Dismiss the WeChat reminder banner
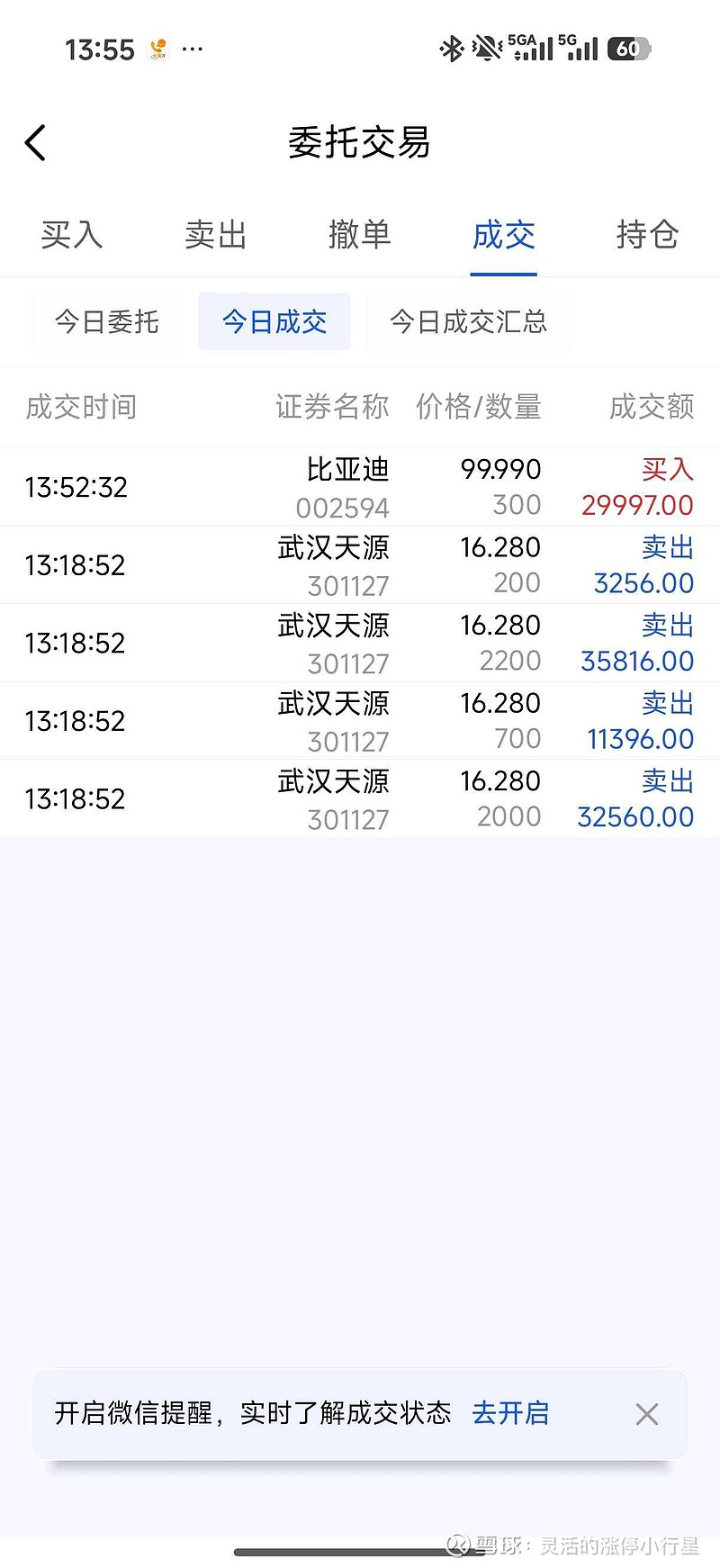 (647, 1414)
